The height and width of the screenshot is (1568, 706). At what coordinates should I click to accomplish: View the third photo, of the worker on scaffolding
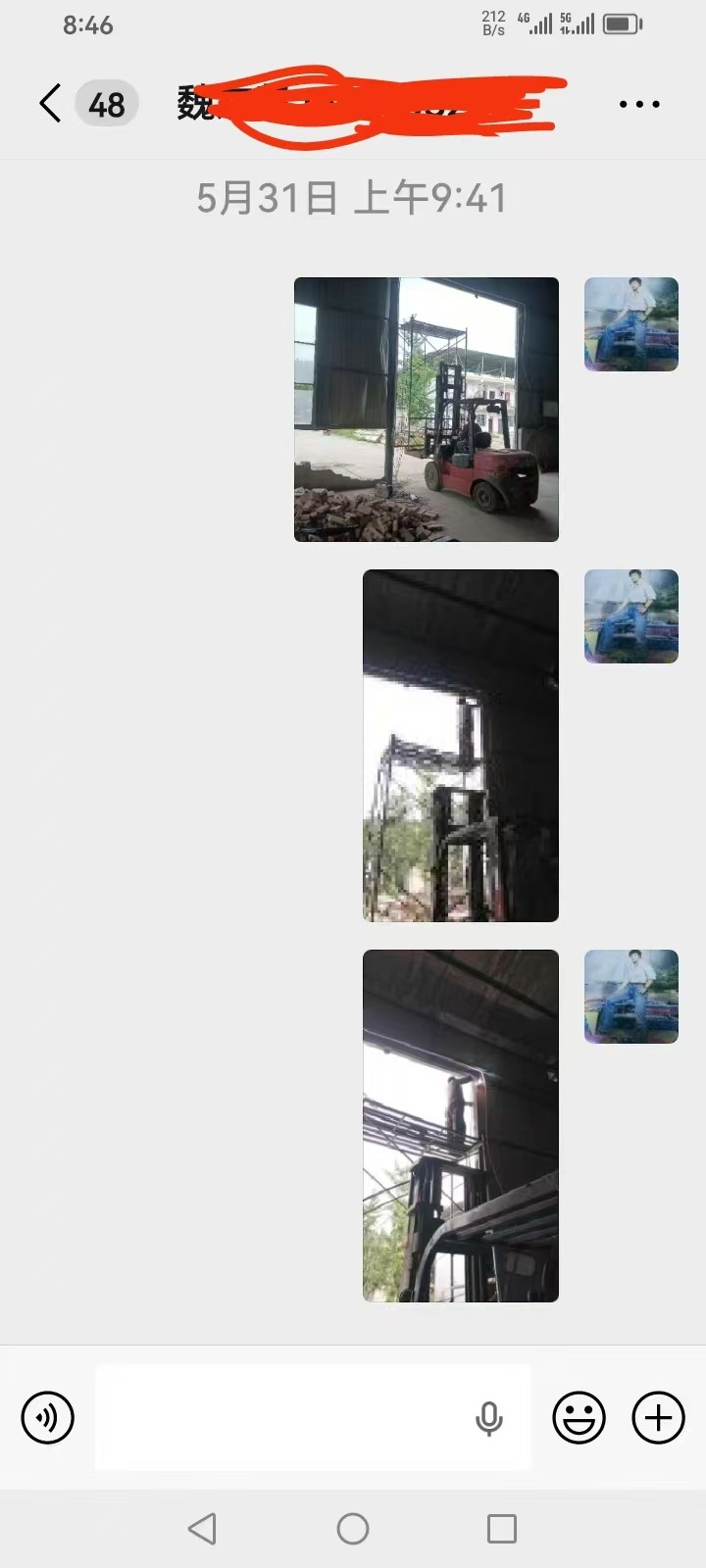click(x=461, y=1126)
